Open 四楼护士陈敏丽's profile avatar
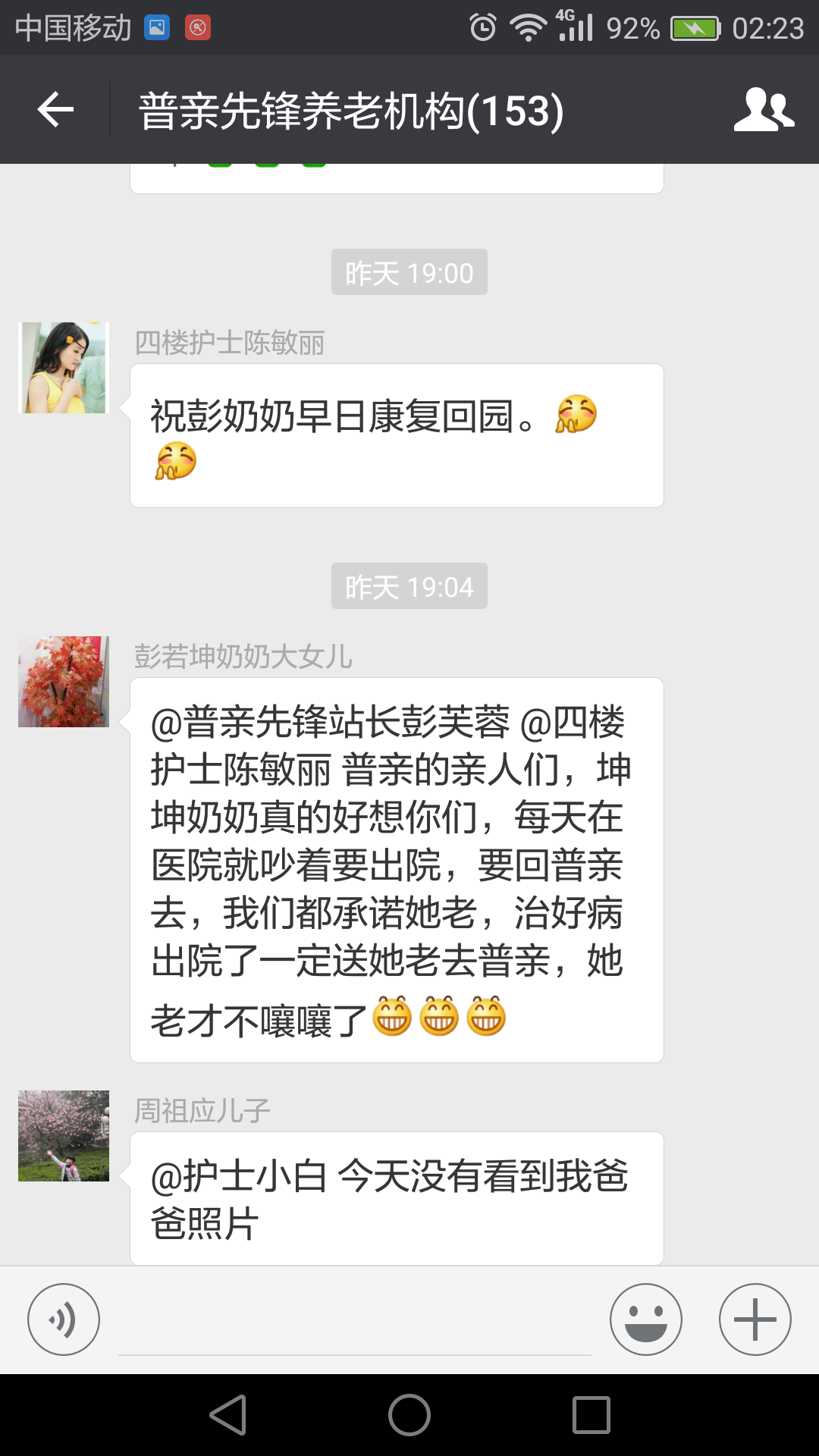This screenshot has height=1456, width=819. click(x=64, y=368)
